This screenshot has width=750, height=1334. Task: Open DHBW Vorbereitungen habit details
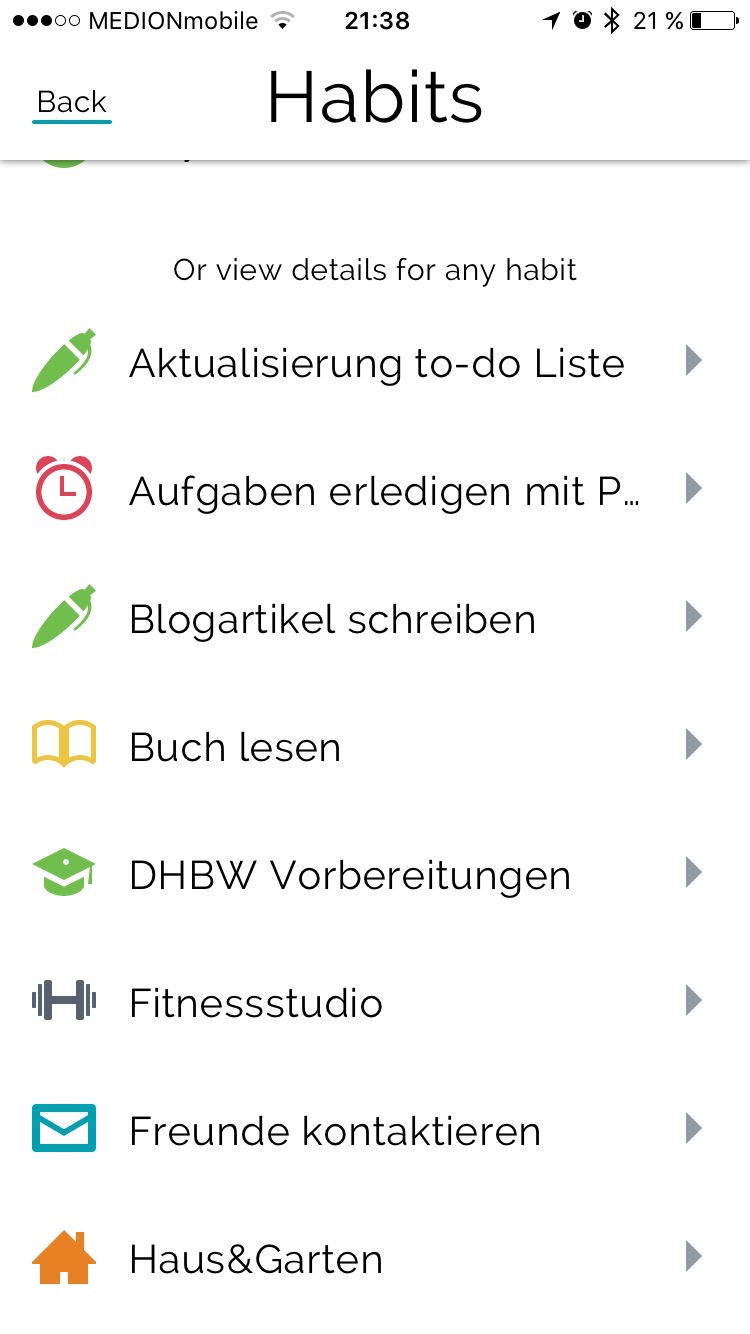(375, 874)
